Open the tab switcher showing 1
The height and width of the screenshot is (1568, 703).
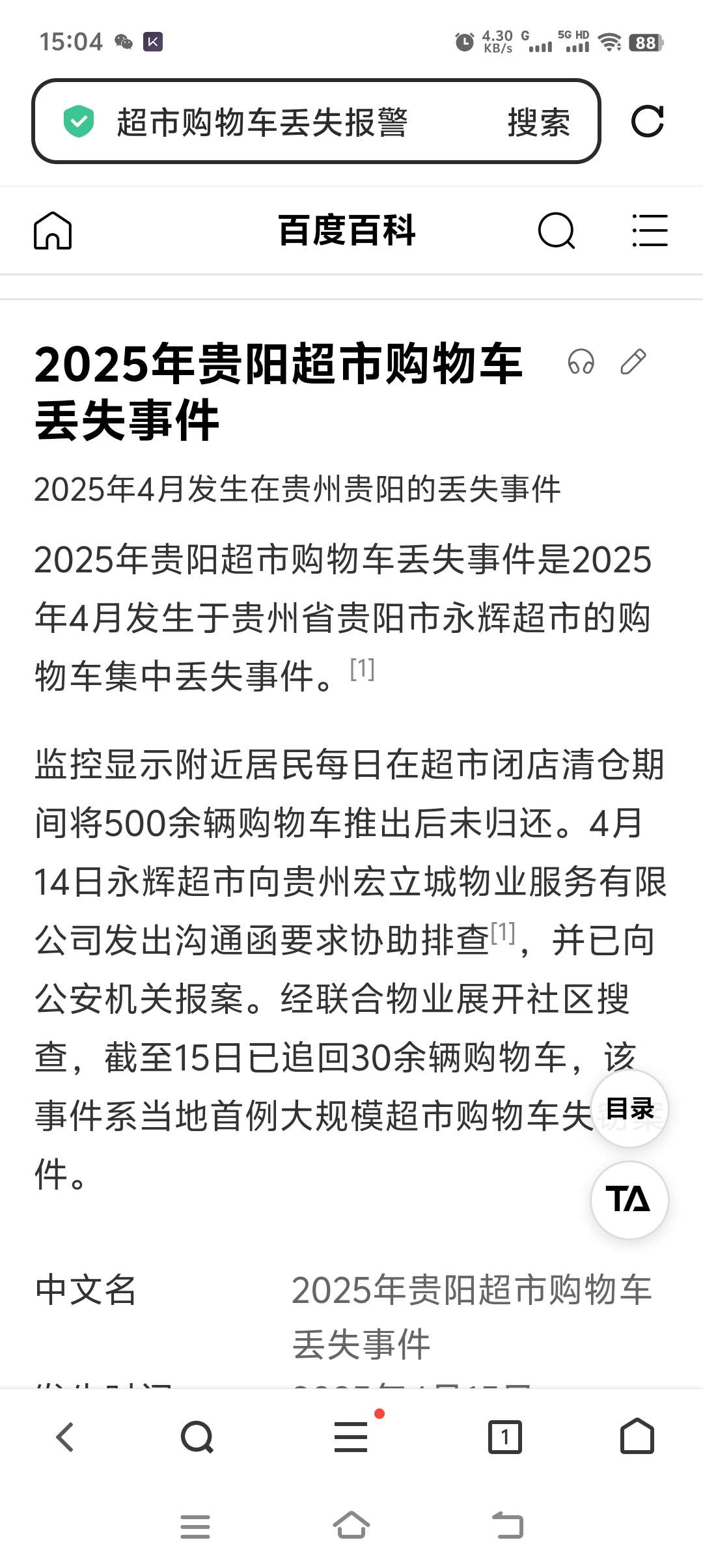pyautogui.click(x=505, y=1436)
